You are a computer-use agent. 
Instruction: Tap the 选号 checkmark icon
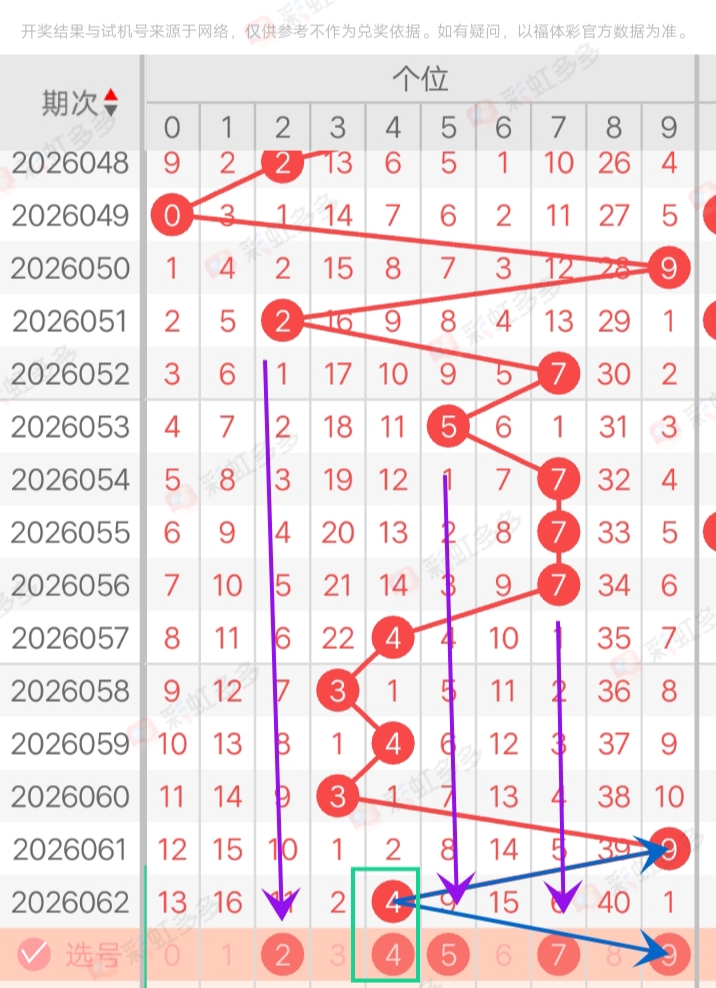coord(35,955)
